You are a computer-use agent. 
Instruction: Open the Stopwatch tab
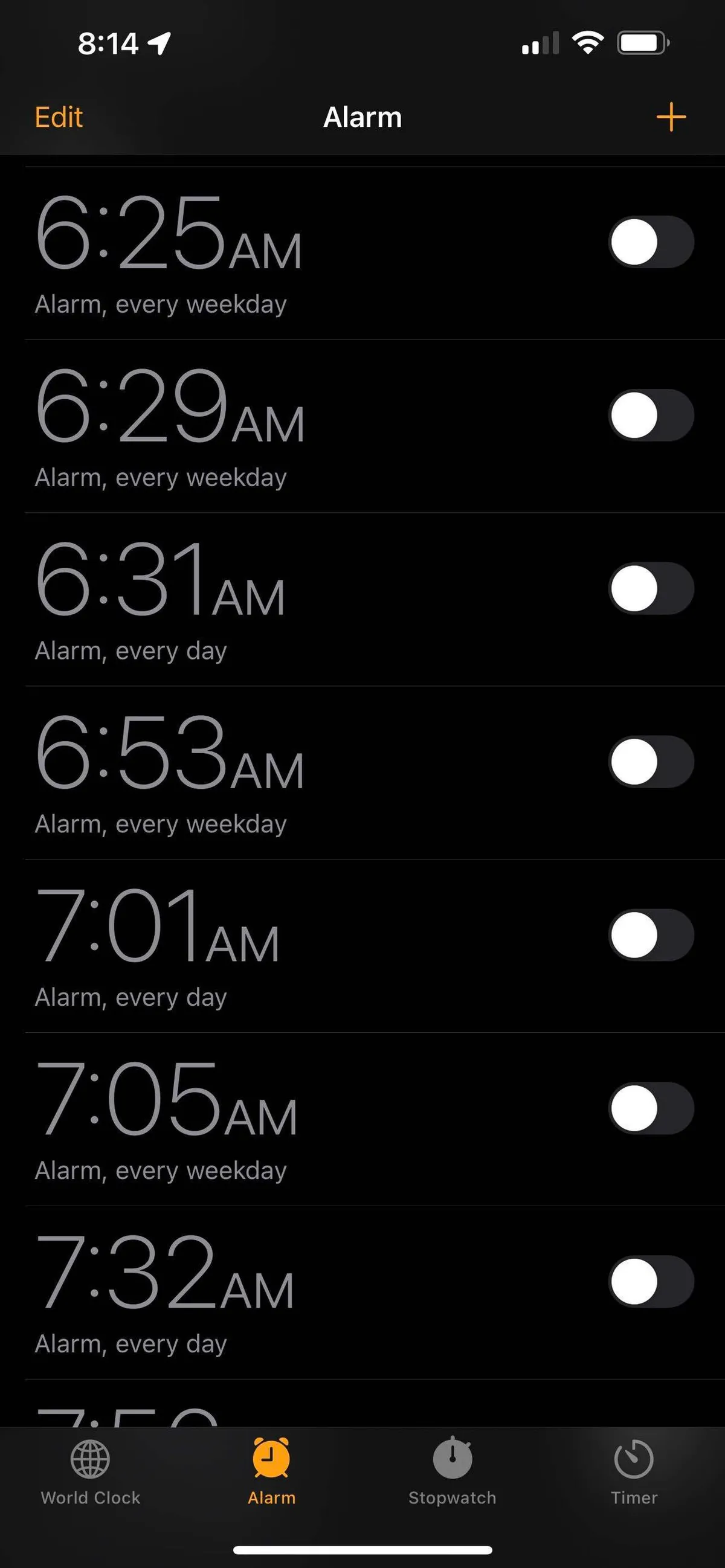[453, 1471]
